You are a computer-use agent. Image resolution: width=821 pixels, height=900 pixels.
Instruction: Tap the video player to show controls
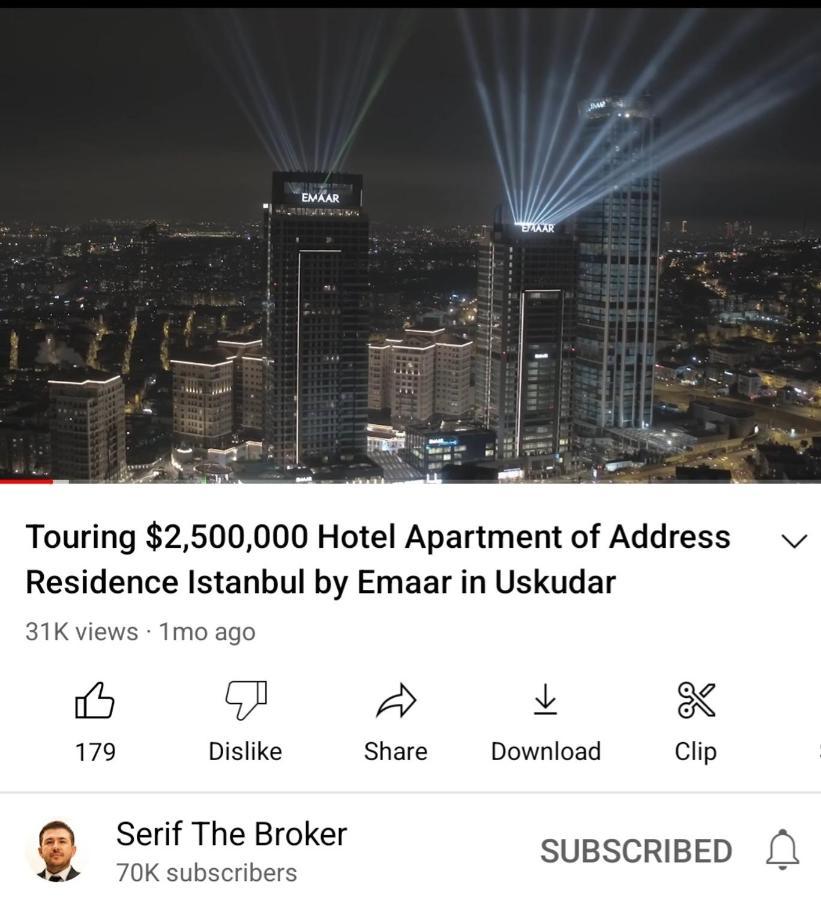point(410,245)
